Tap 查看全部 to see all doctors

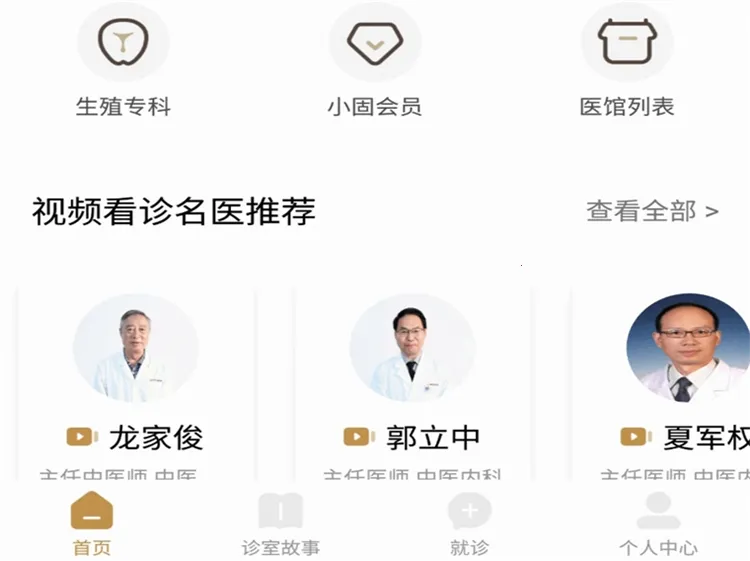click(x=652, y=211)
